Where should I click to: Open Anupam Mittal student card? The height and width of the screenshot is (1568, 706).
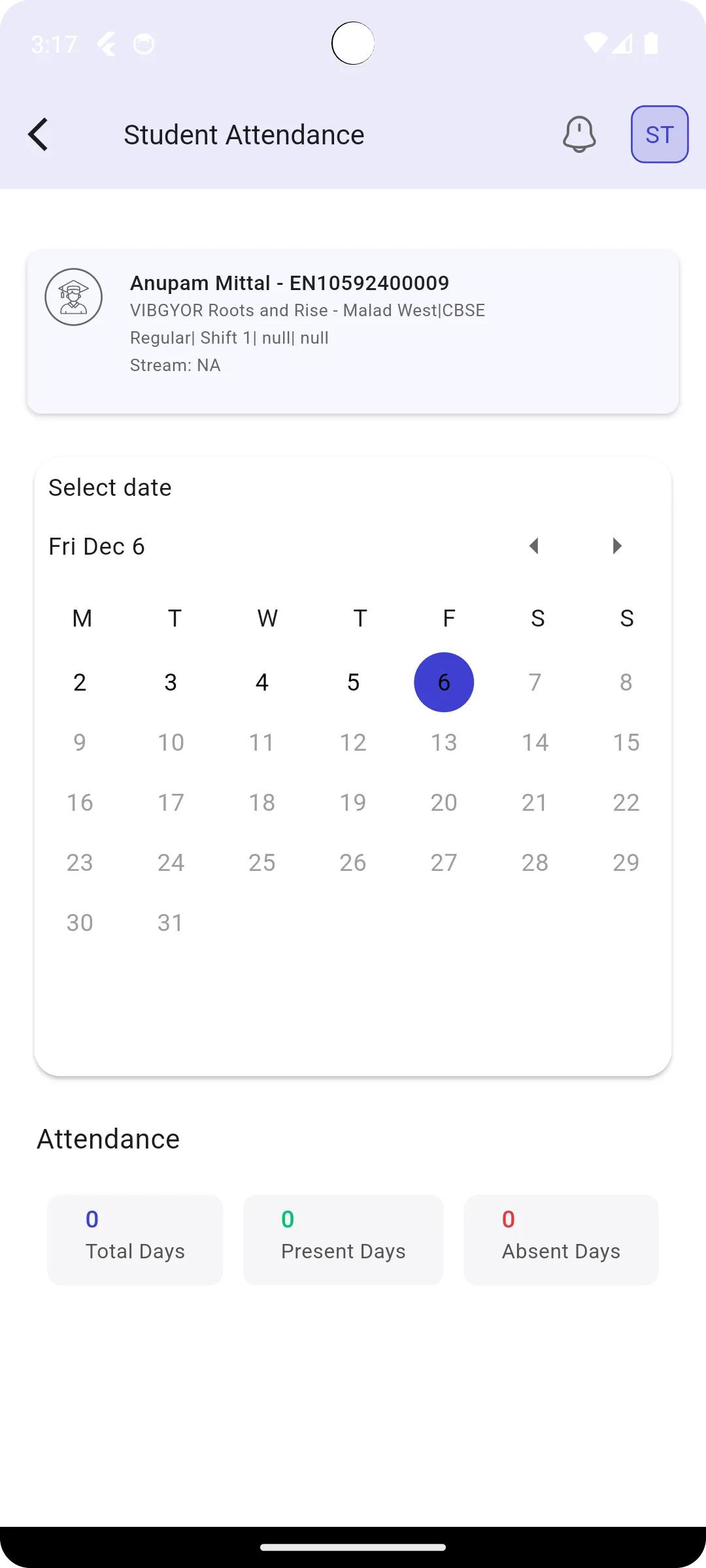353,331
